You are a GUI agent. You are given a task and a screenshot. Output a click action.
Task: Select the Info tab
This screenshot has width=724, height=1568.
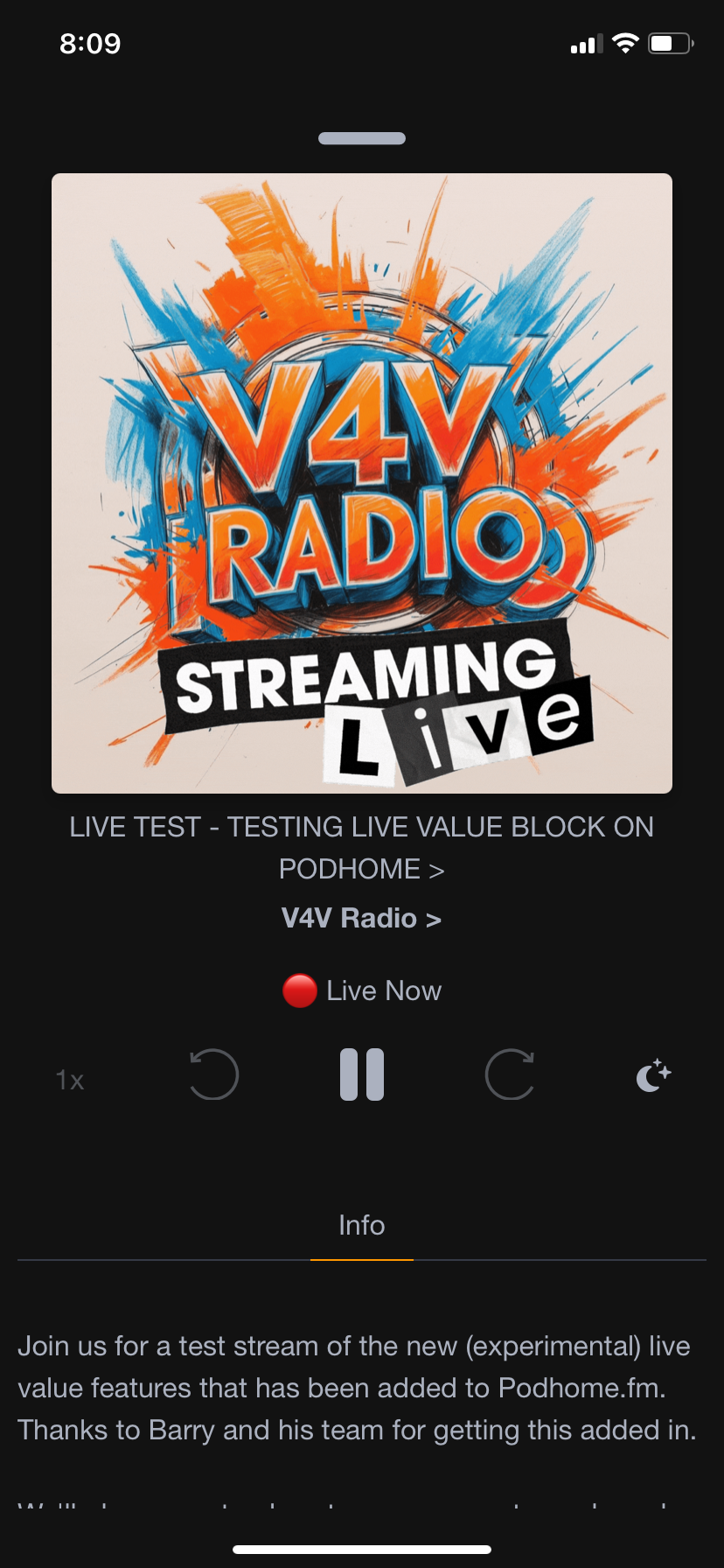click(362, 1225)
